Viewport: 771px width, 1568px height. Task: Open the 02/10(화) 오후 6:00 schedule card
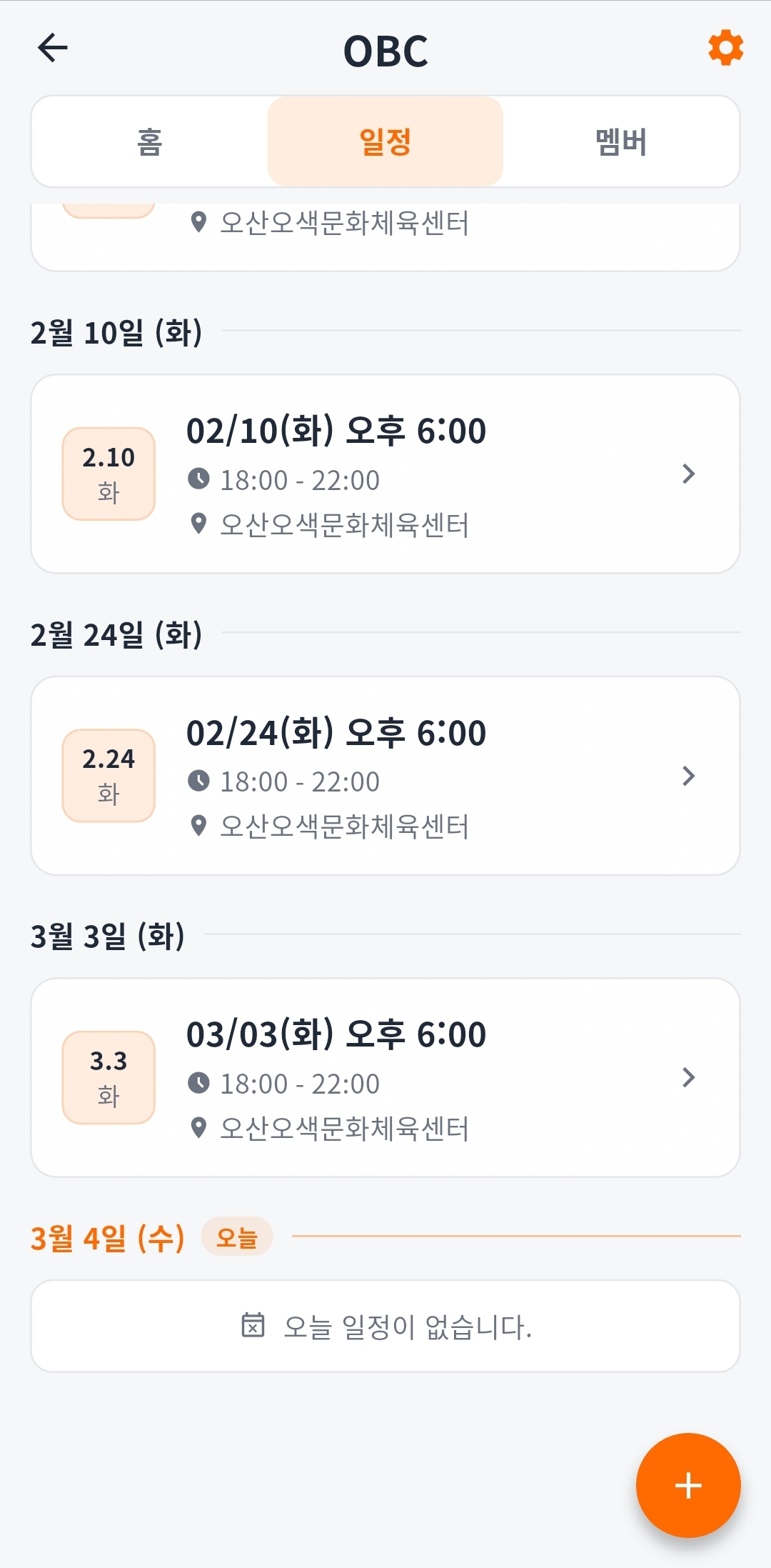(x=385, y=473)
